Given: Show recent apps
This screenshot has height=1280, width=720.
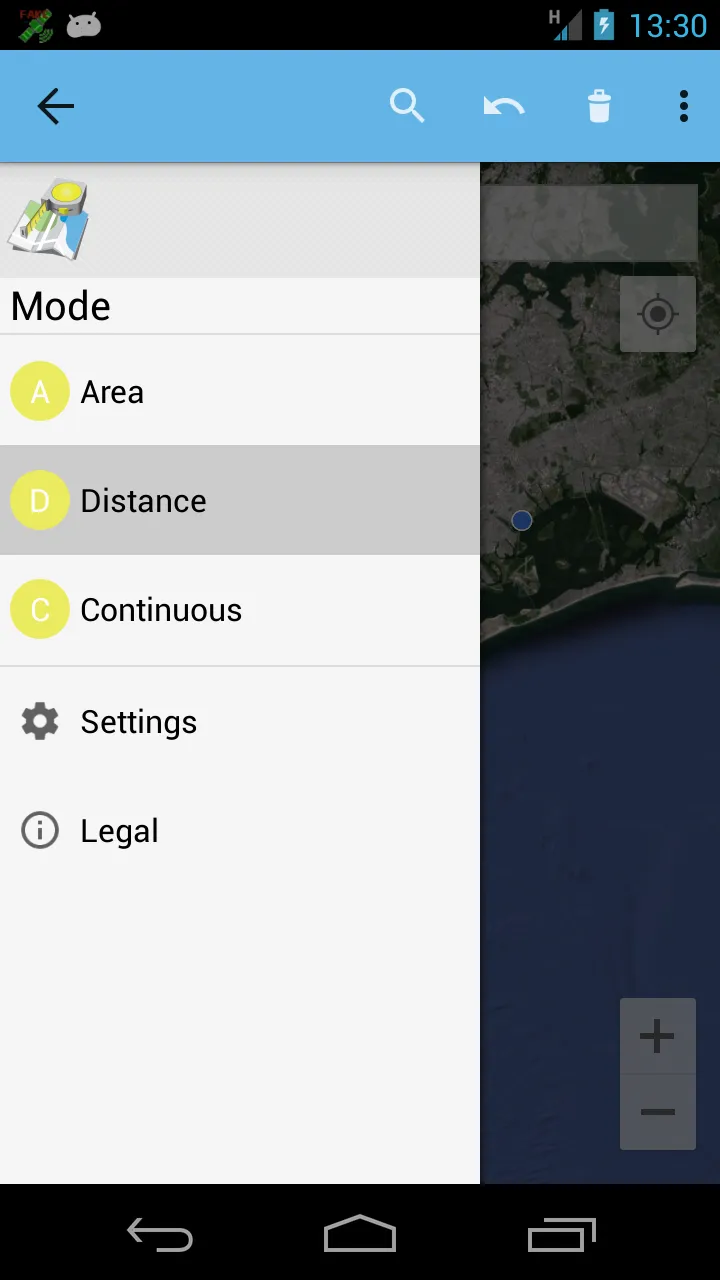Looking at the screenshot, I should point(562,1234).
